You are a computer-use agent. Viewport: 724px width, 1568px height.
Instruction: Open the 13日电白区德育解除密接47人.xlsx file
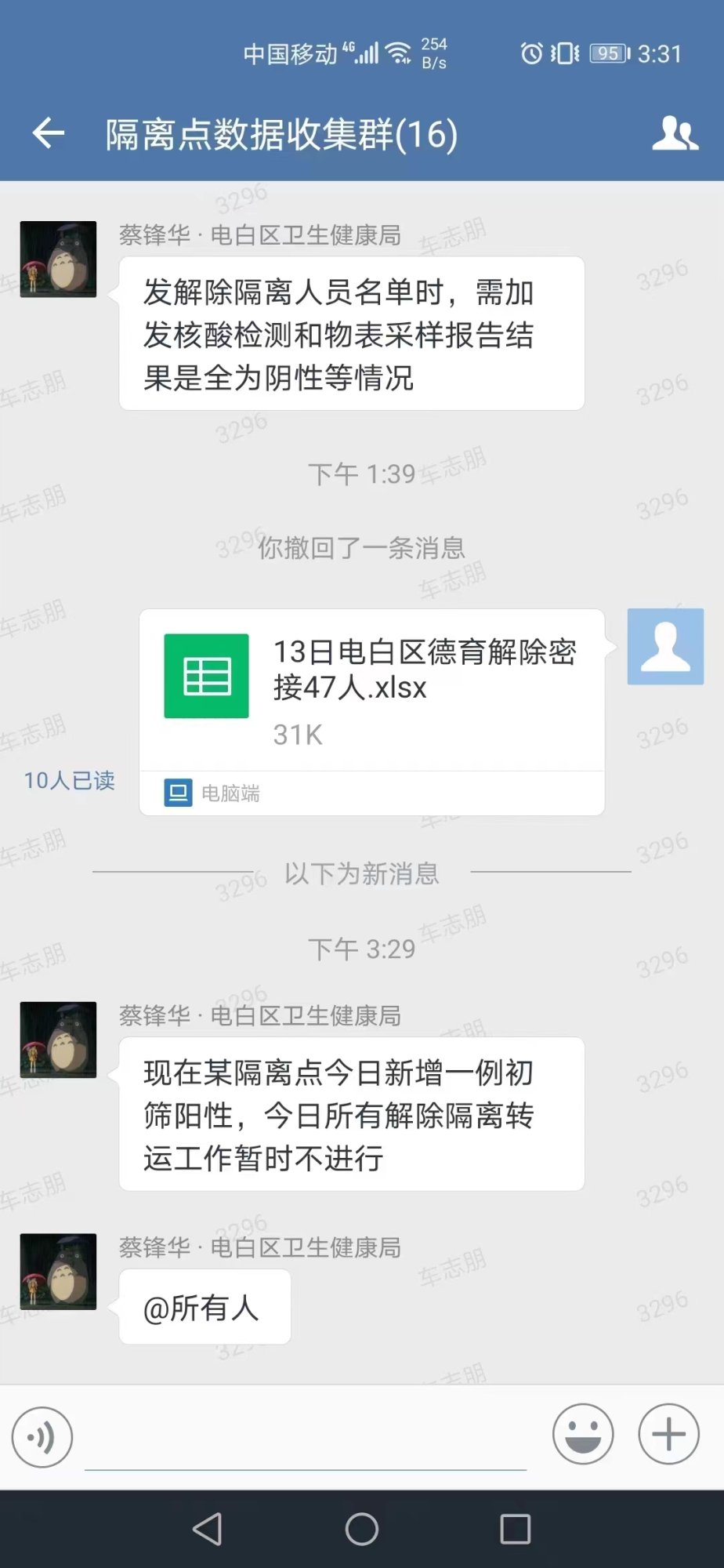371,690
